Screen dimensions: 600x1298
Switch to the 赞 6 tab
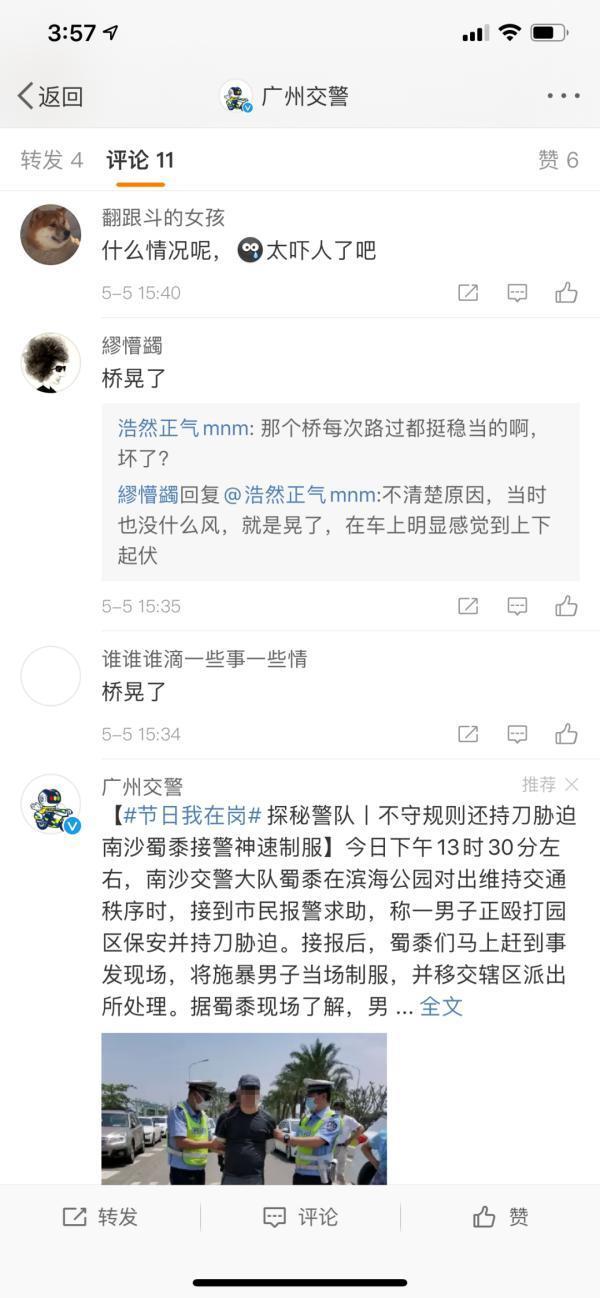point(558,160)
